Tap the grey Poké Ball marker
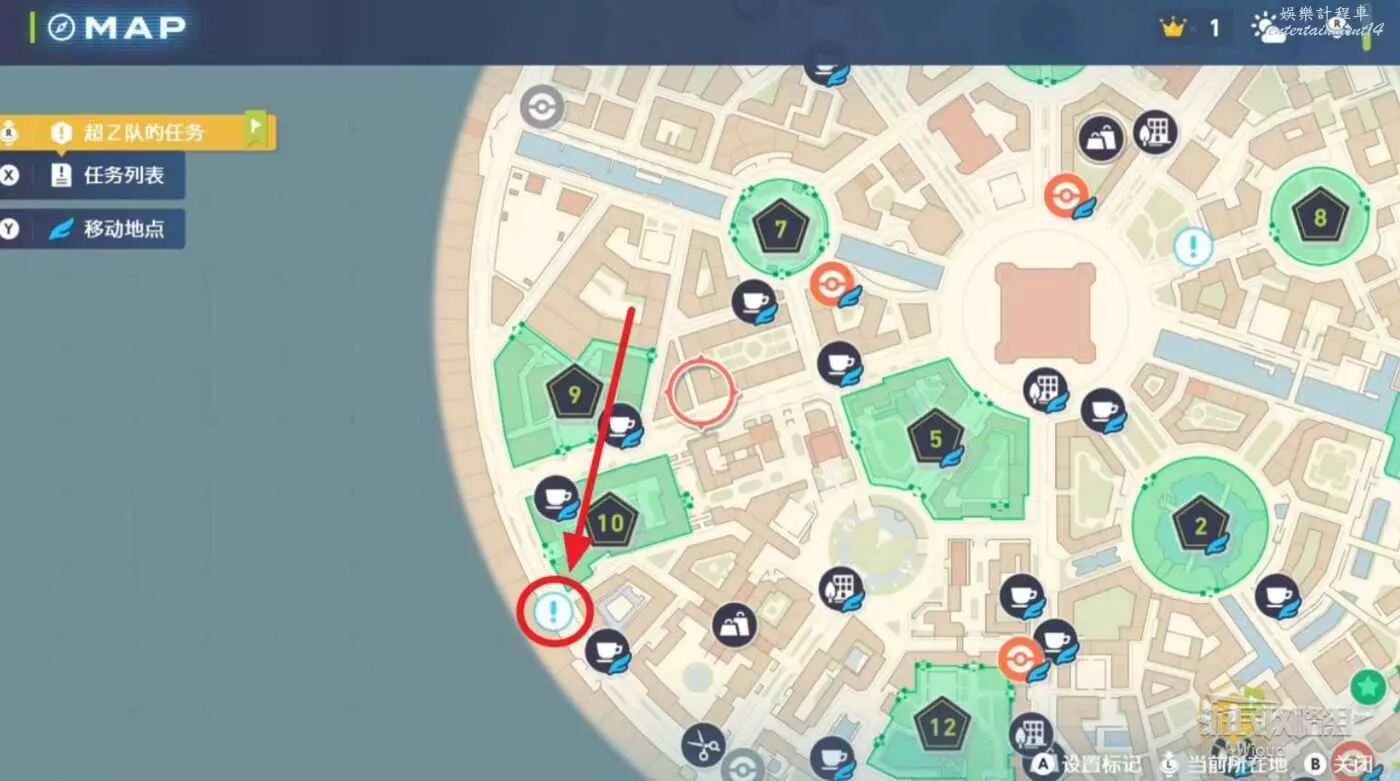 click(542, 107)
